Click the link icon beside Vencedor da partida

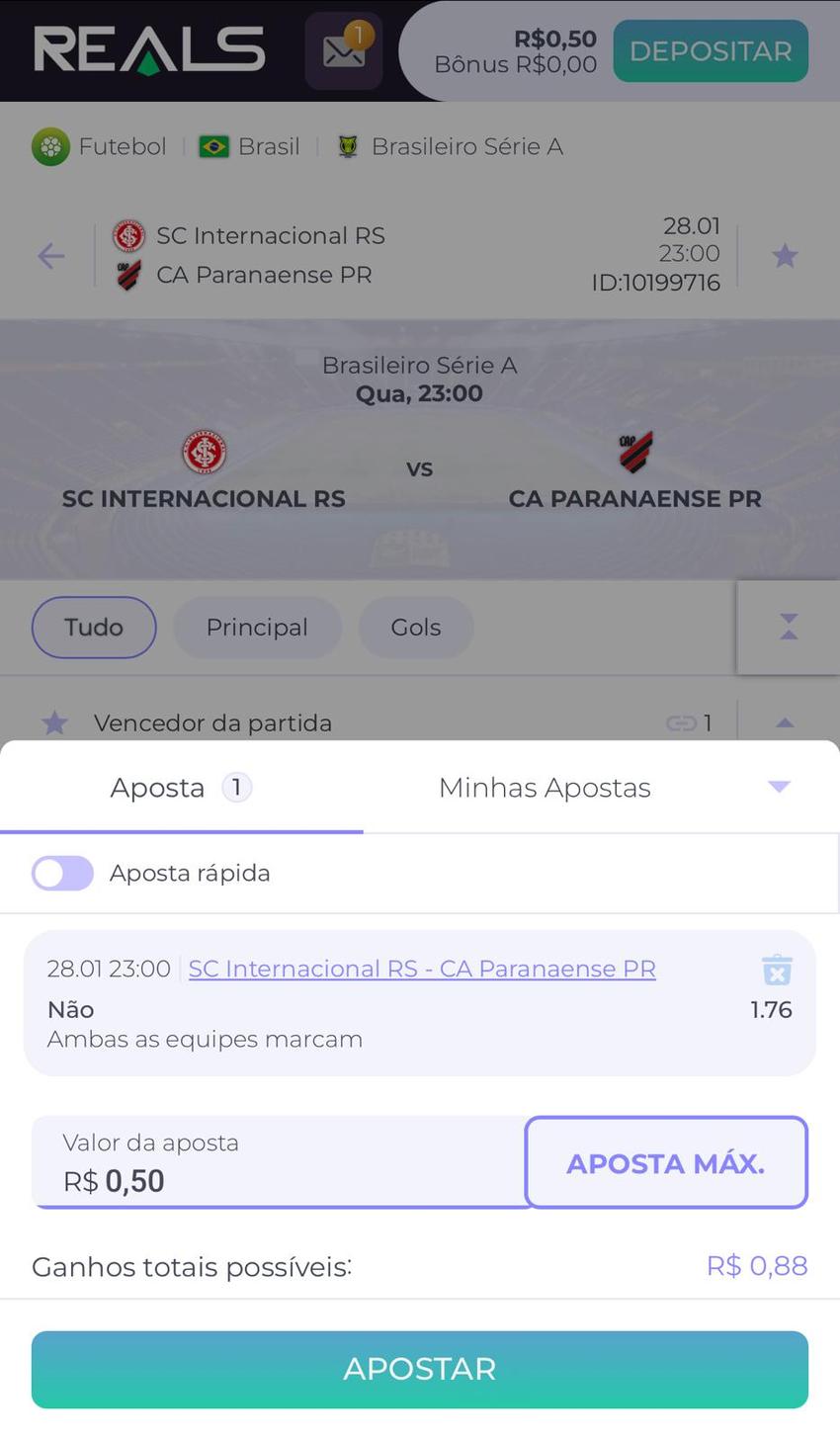681,722
